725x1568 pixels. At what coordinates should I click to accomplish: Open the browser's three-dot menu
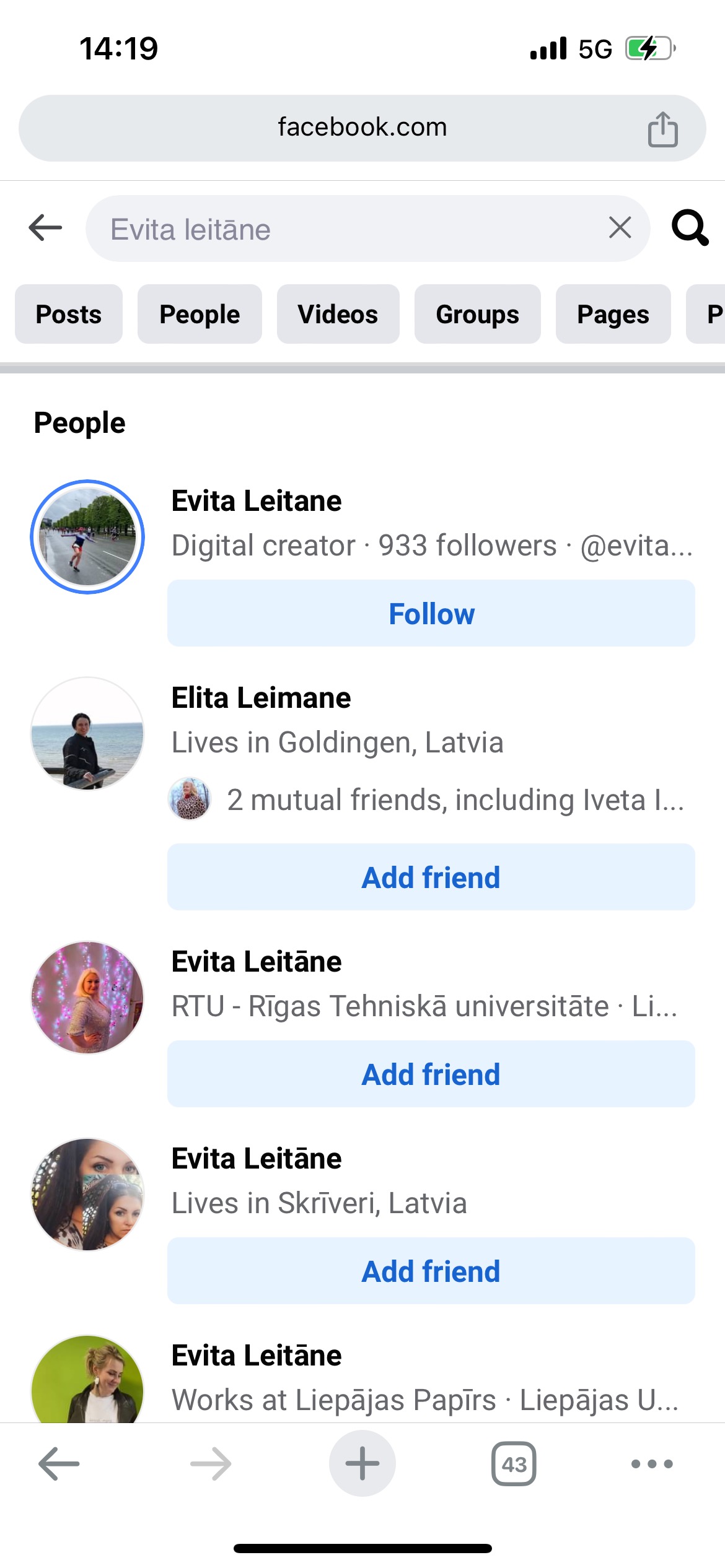click(x=652, y=1463)
